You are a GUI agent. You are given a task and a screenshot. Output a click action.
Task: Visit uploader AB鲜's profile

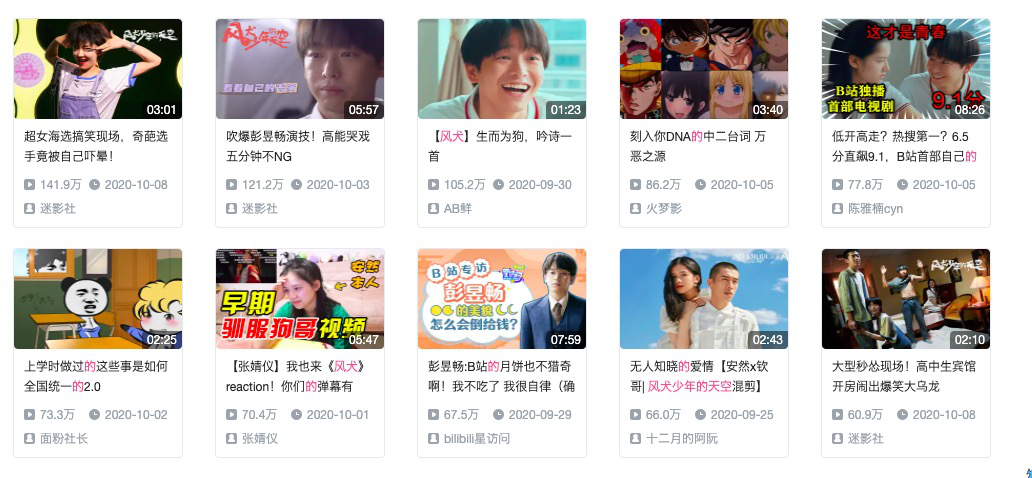click(458, 208)
